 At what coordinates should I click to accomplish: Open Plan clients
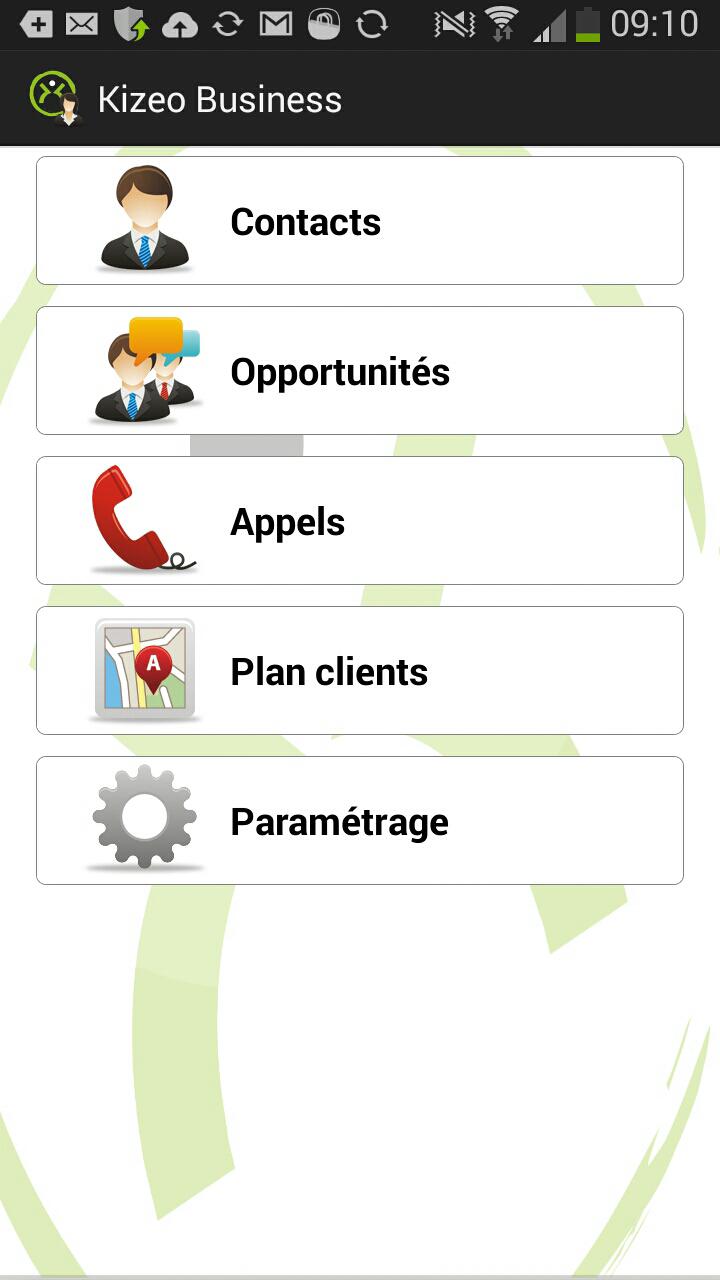[360, 669]
